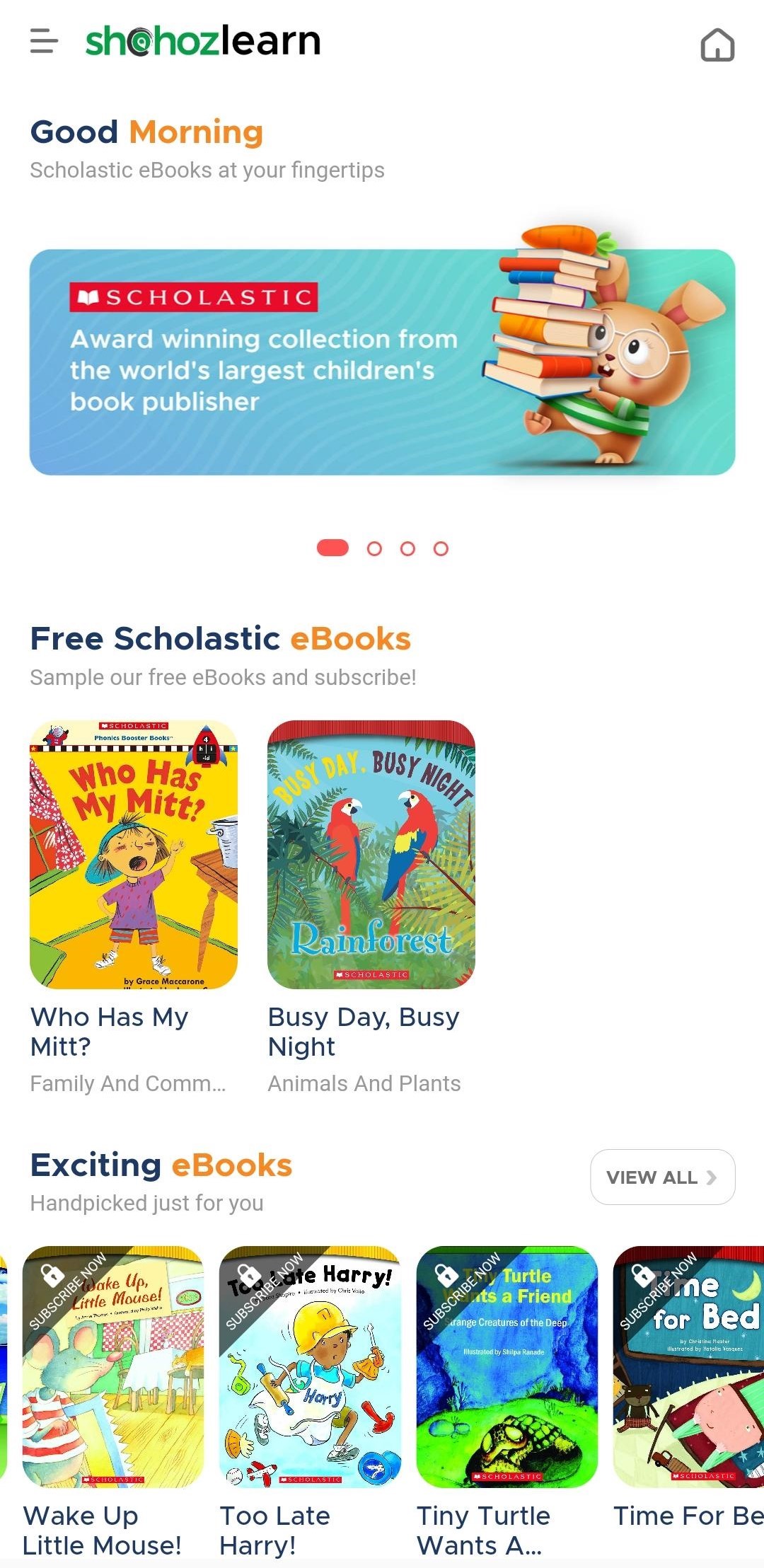Screen dimensions: 764x1568
Task: Open Tiny Turtle Wants A Friend book
Action: tap(507, 1367)
